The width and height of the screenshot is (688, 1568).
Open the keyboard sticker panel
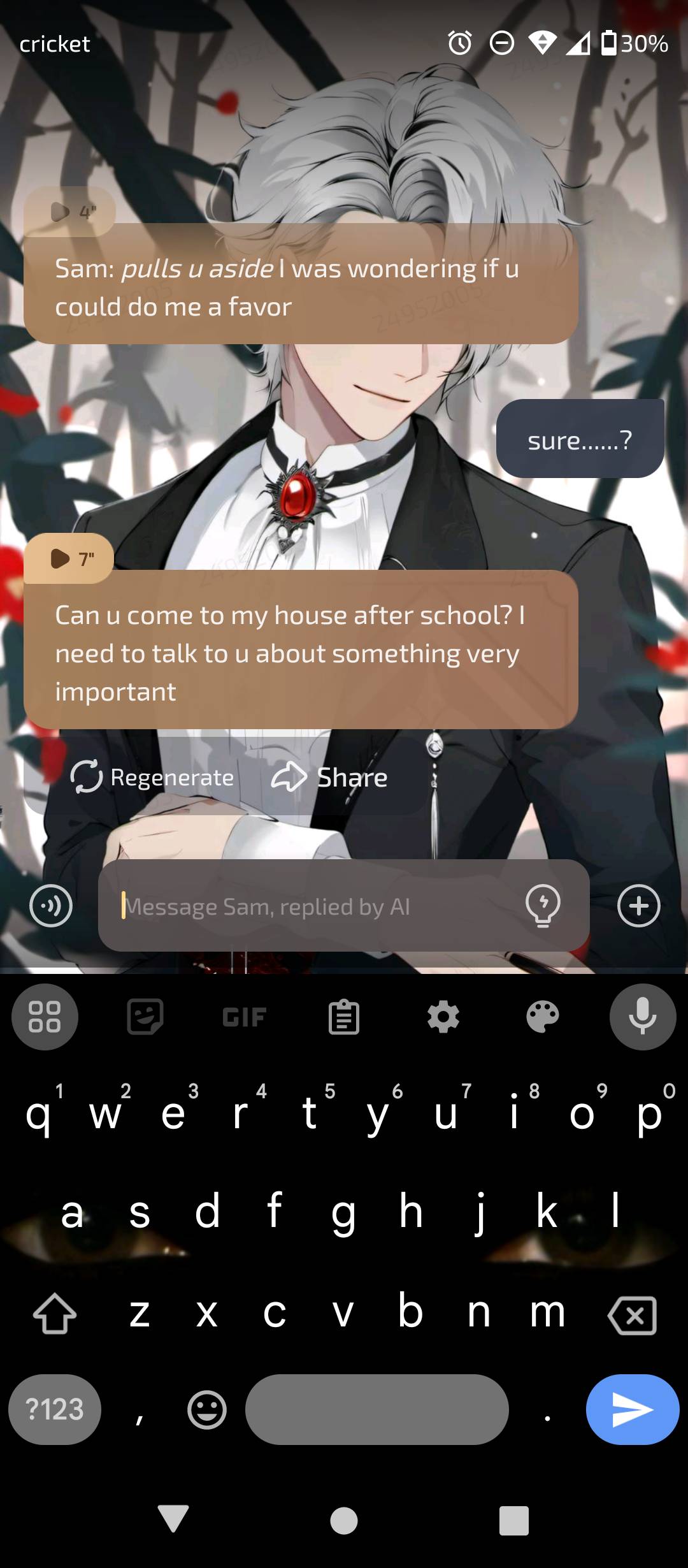pyautogui.click(x=145, y=1017)
